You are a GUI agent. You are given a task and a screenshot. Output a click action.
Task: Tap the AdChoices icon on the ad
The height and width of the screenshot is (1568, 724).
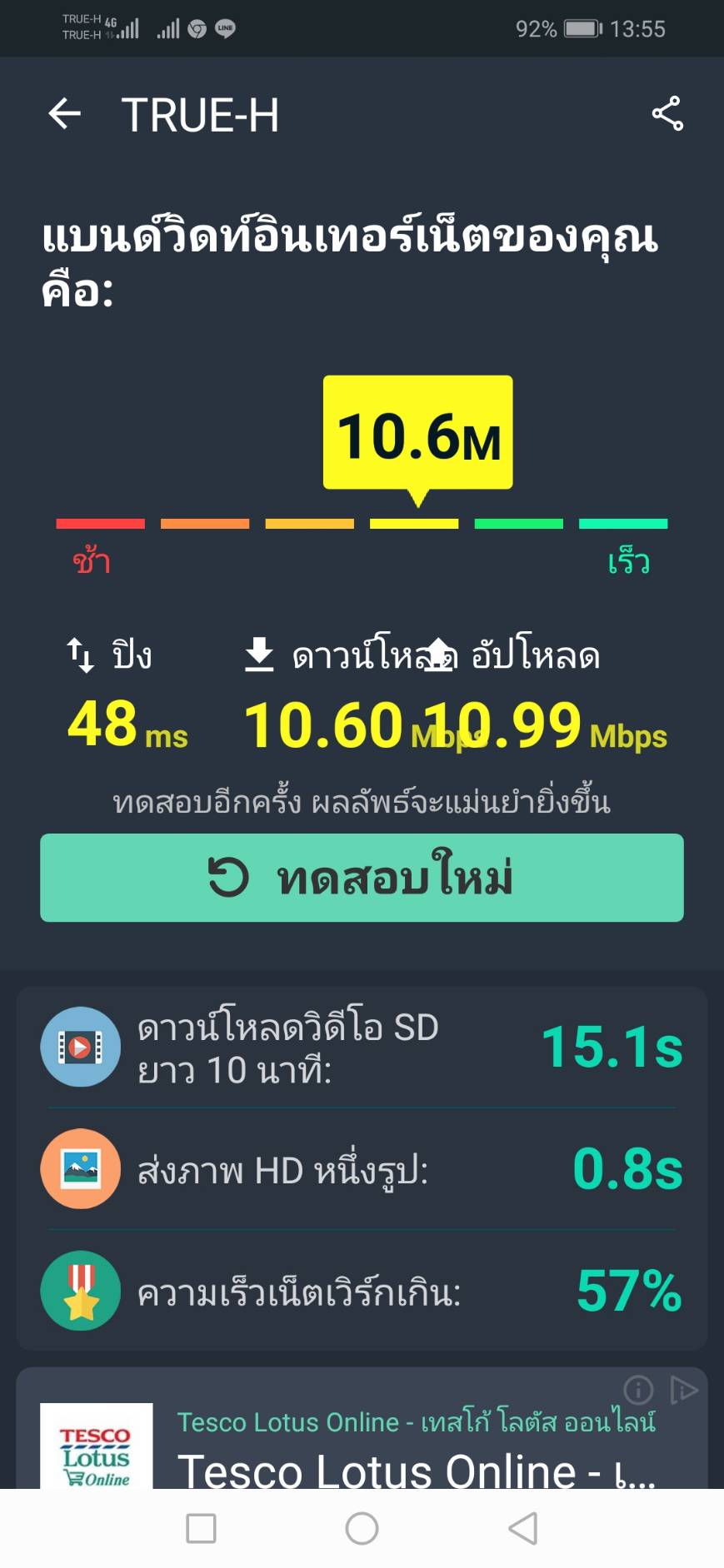point(683,1390)
